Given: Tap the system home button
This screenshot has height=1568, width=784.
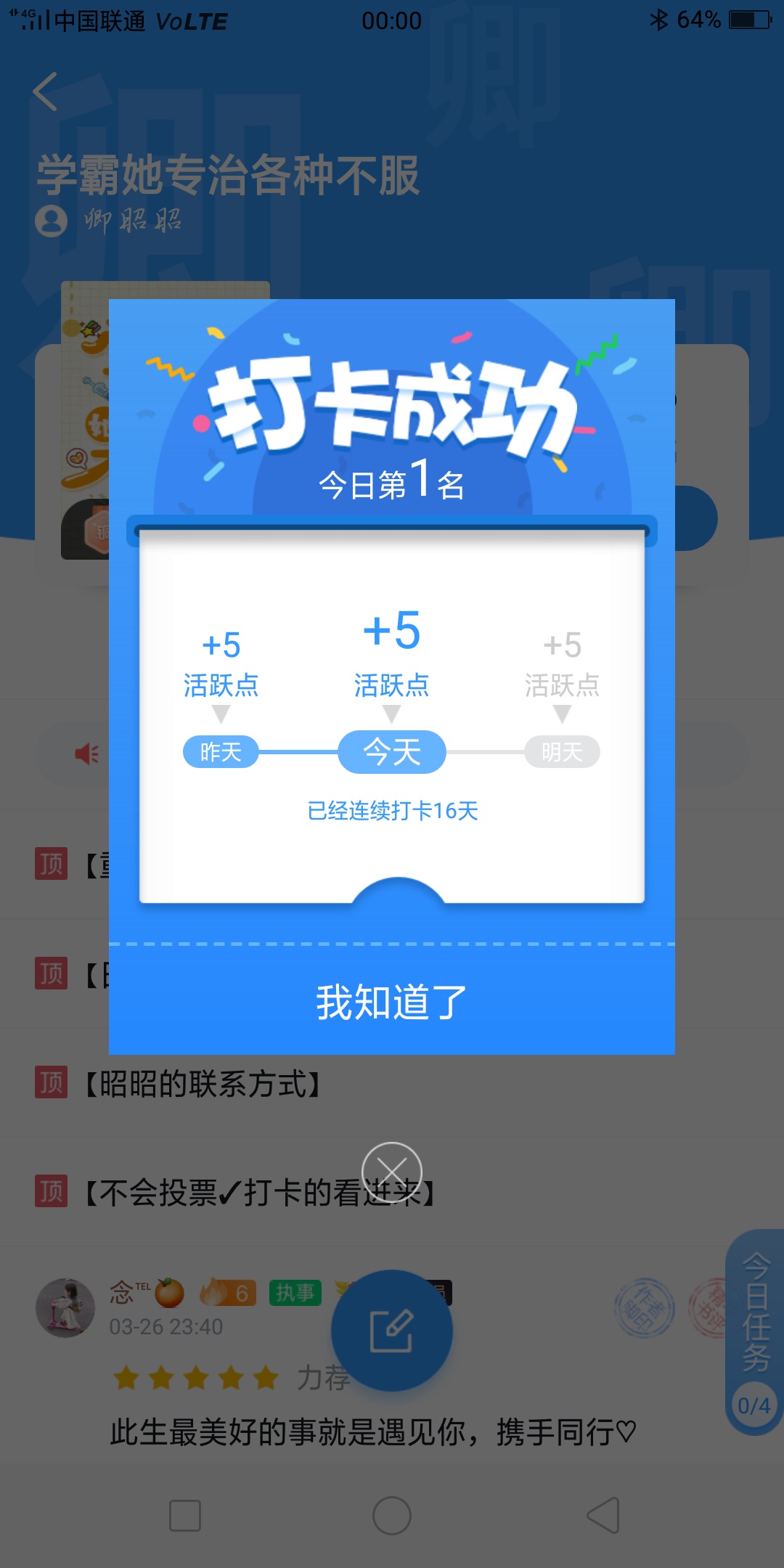Looking at the screenshot, I should 392,1516.
